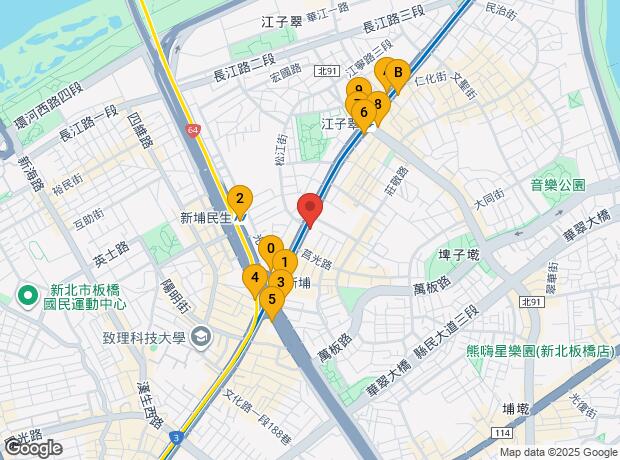The image size is (620, 460).
Task: Select map marker number 6
Action: 364,113
